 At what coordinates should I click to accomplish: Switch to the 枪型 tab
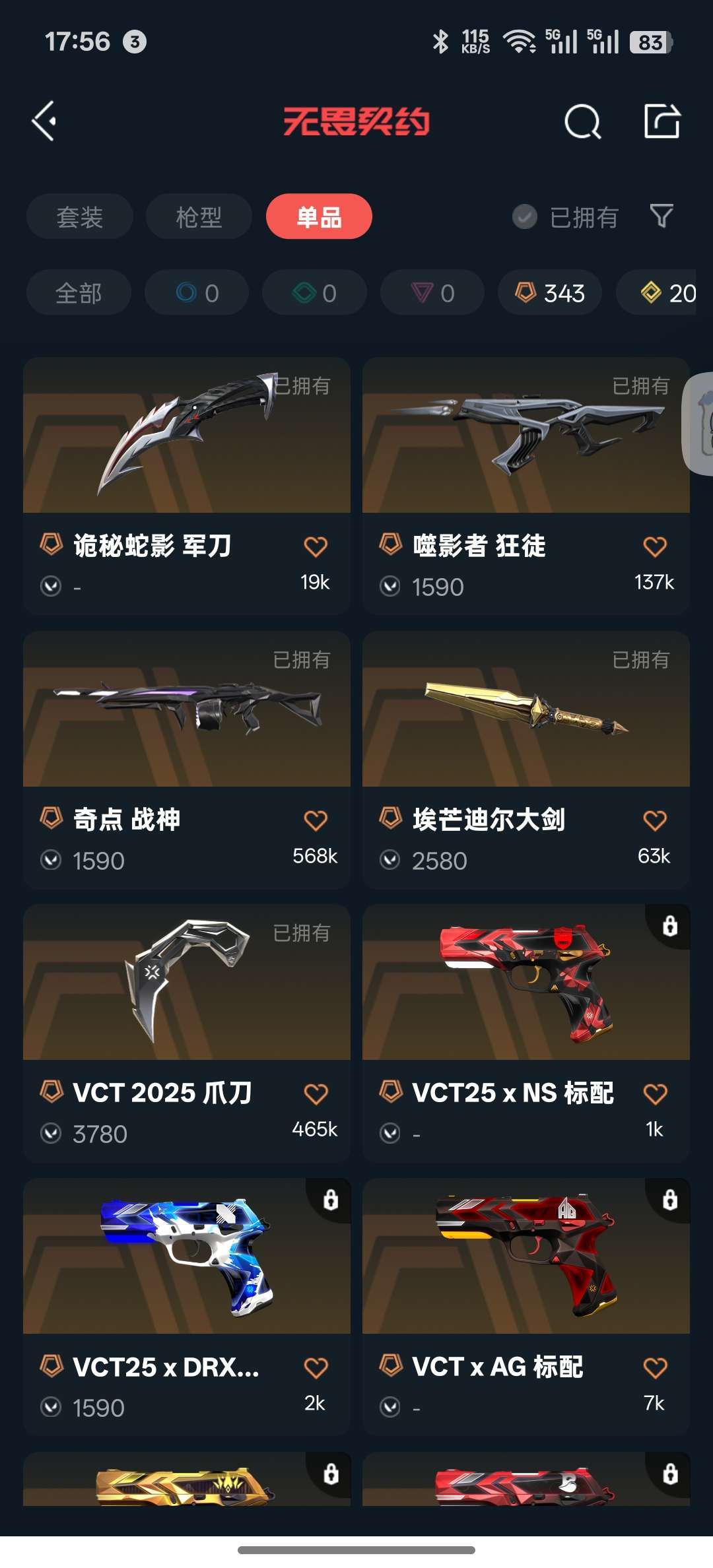coord(199,216)
